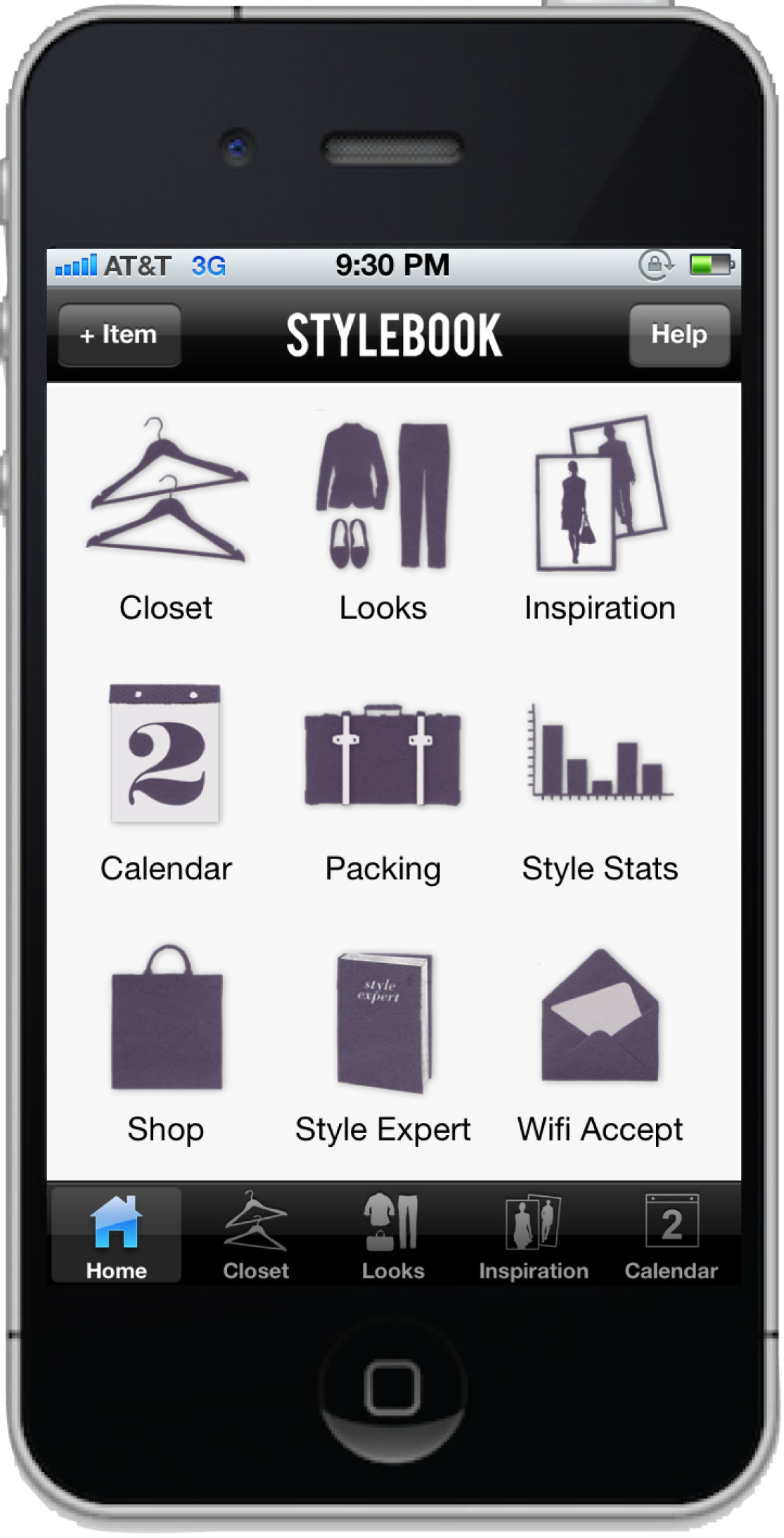The image size is (784, 1538).
Task: Open the Packing suitcase item
Action: click(383, 777)
